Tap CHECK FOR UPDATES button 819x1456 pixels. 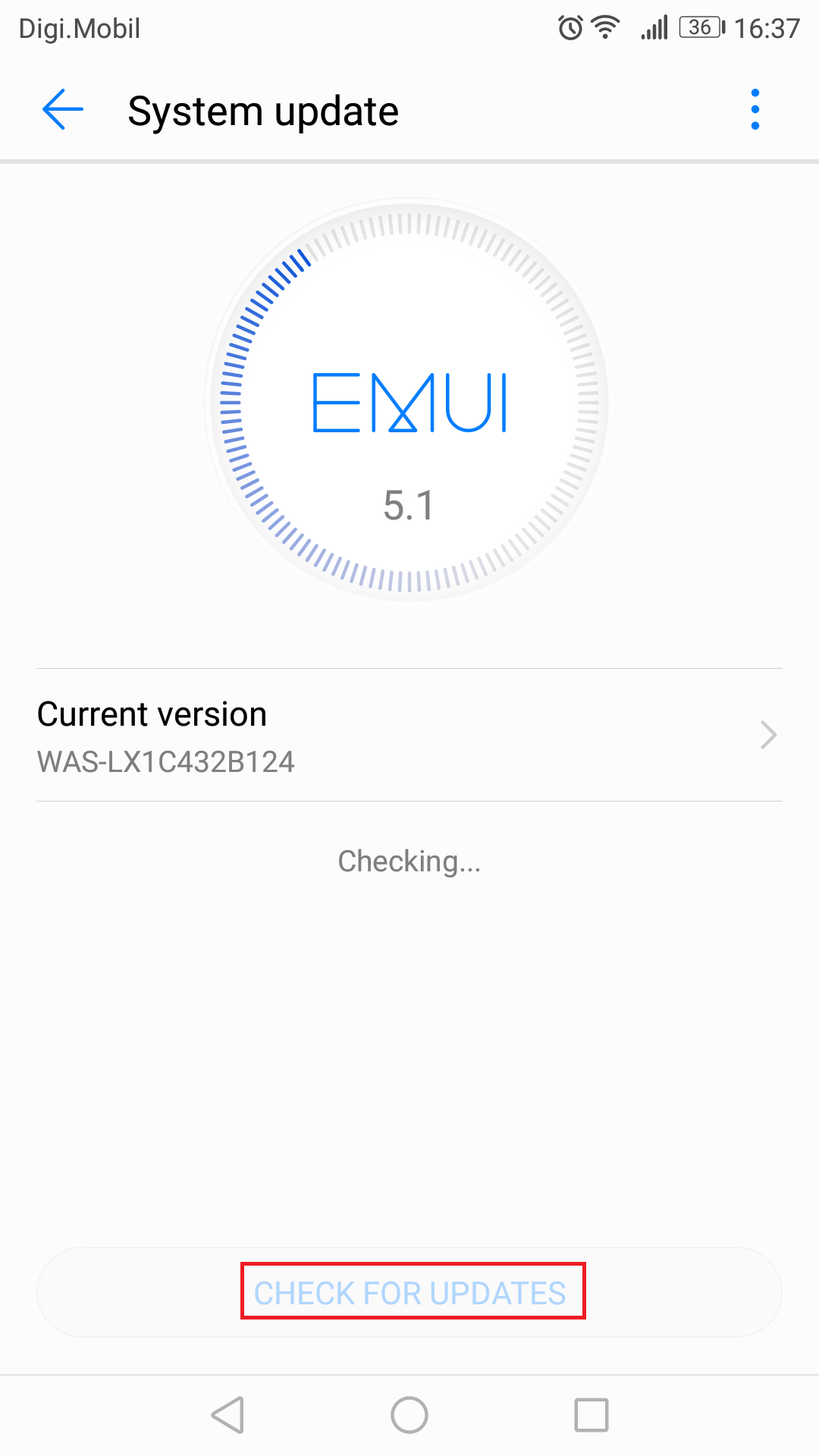point(409,1292)
